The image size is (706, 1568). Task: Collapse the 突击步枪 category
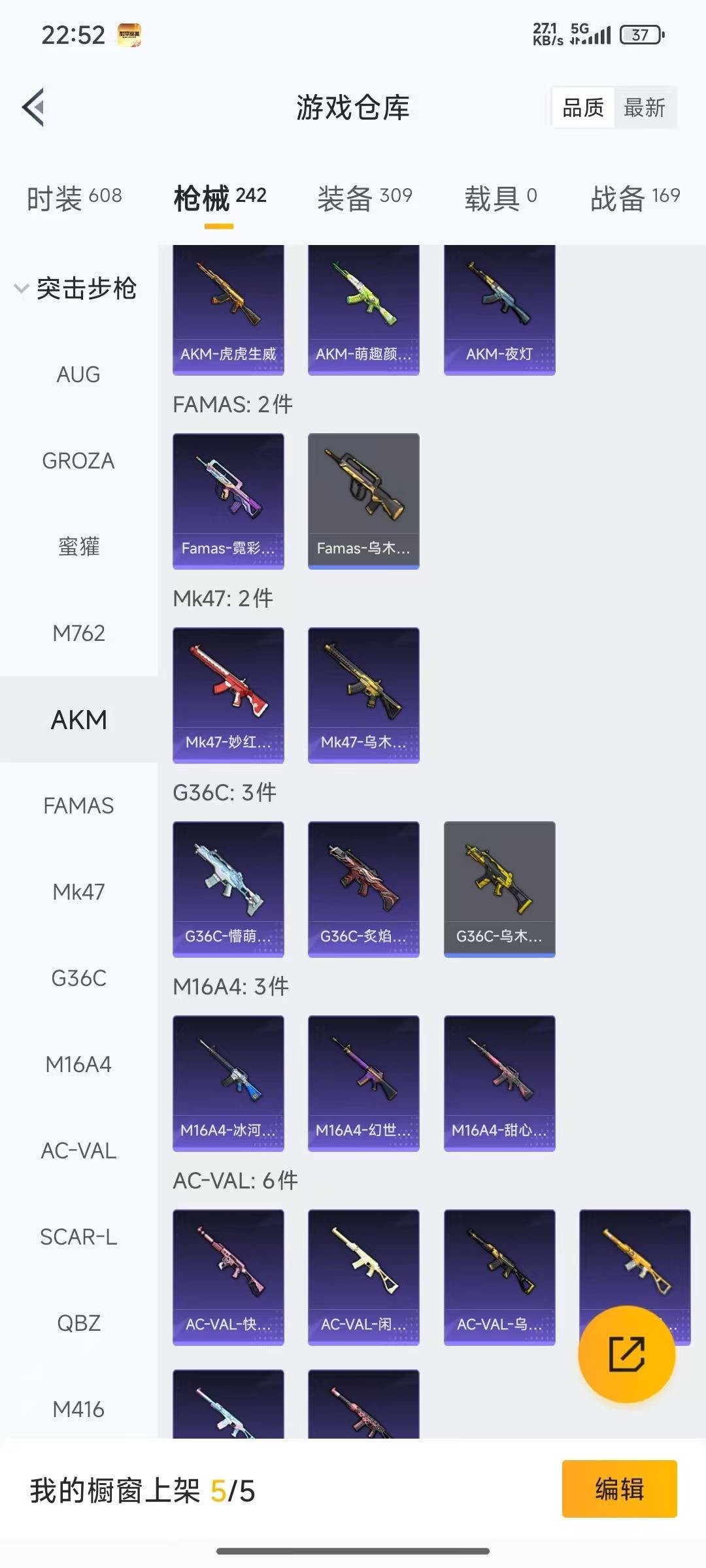click(x=75, y=288)
